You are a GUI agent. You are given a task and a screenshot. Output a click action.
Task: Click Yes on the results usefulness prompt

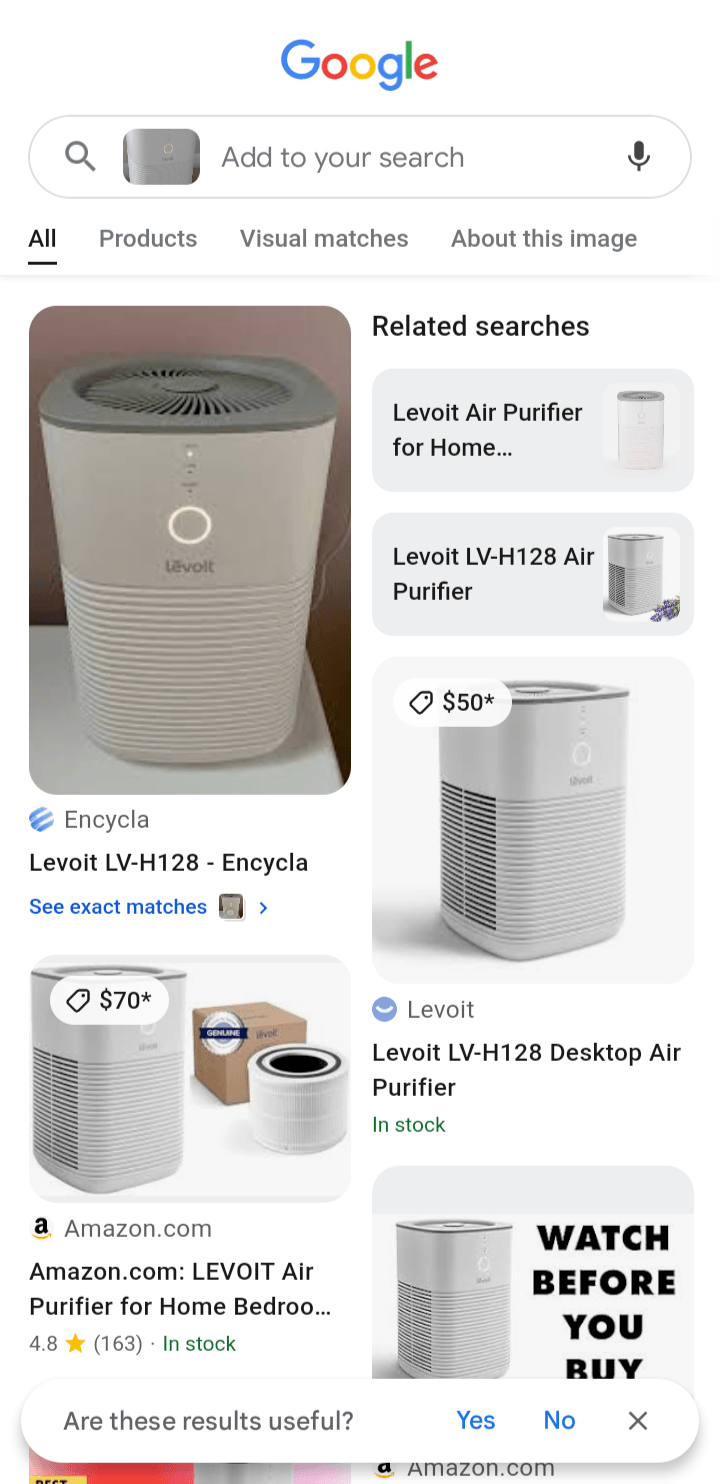[475, 1420]
